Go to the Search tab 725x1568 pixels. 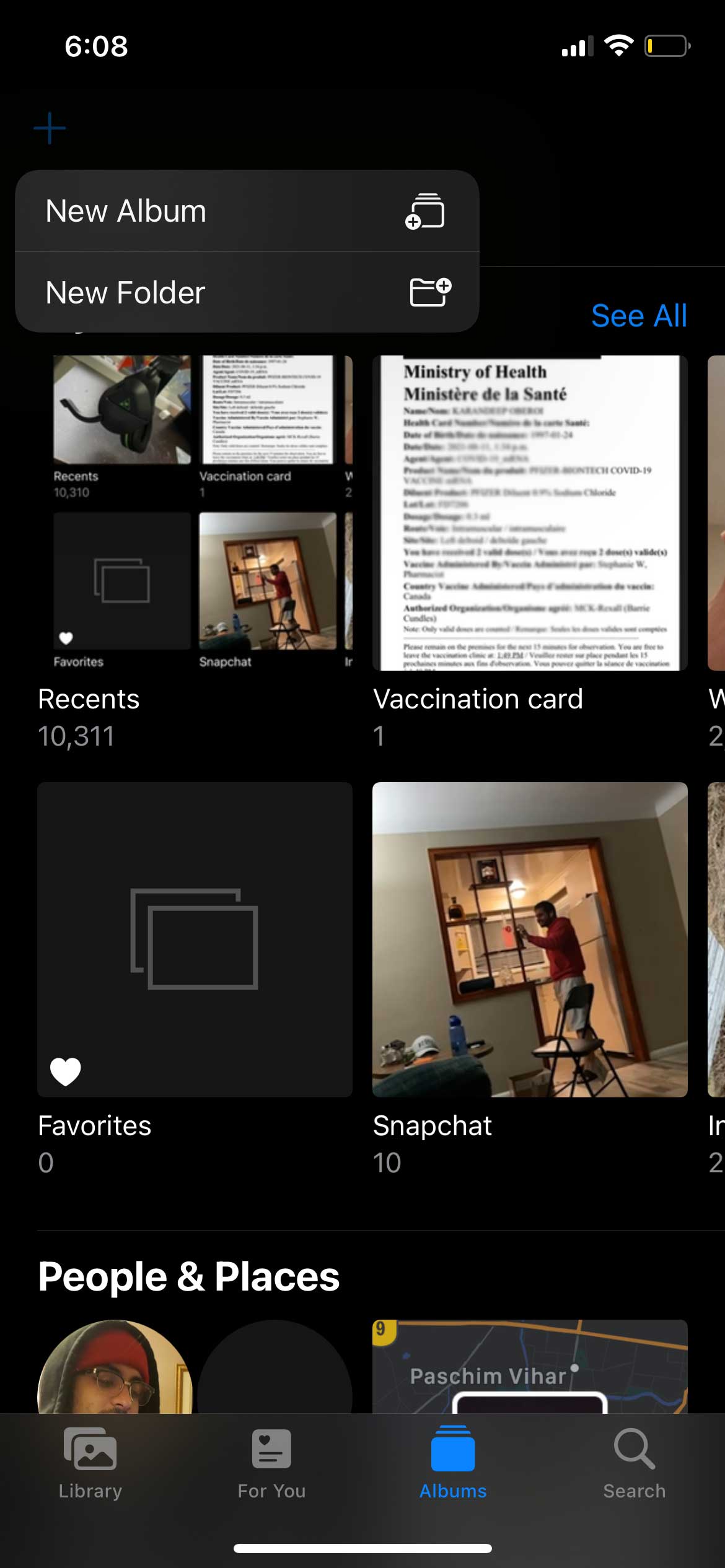coord(634,1464)
